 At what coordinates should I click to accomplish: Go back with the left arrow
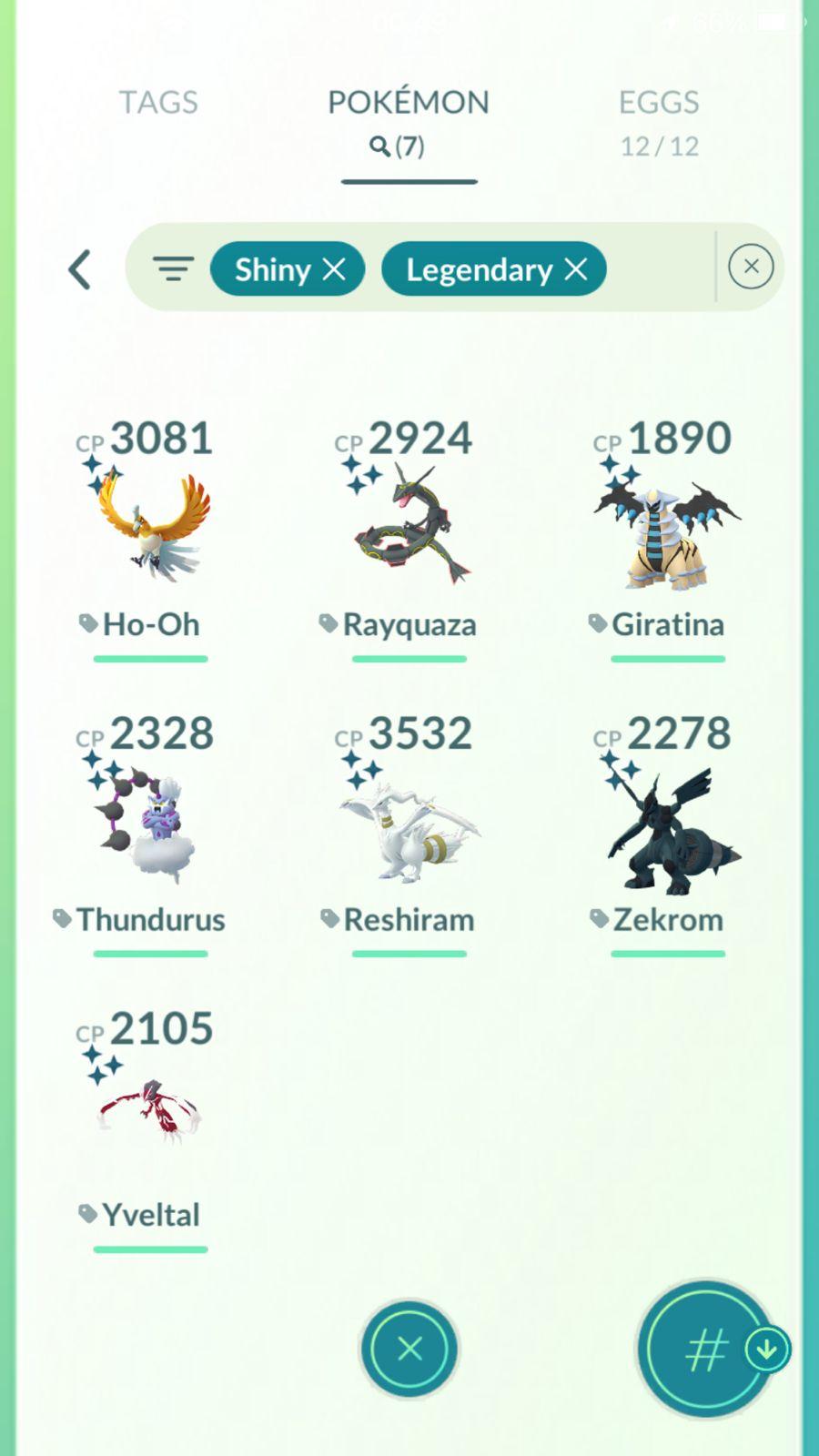click(x=80, y=269)
